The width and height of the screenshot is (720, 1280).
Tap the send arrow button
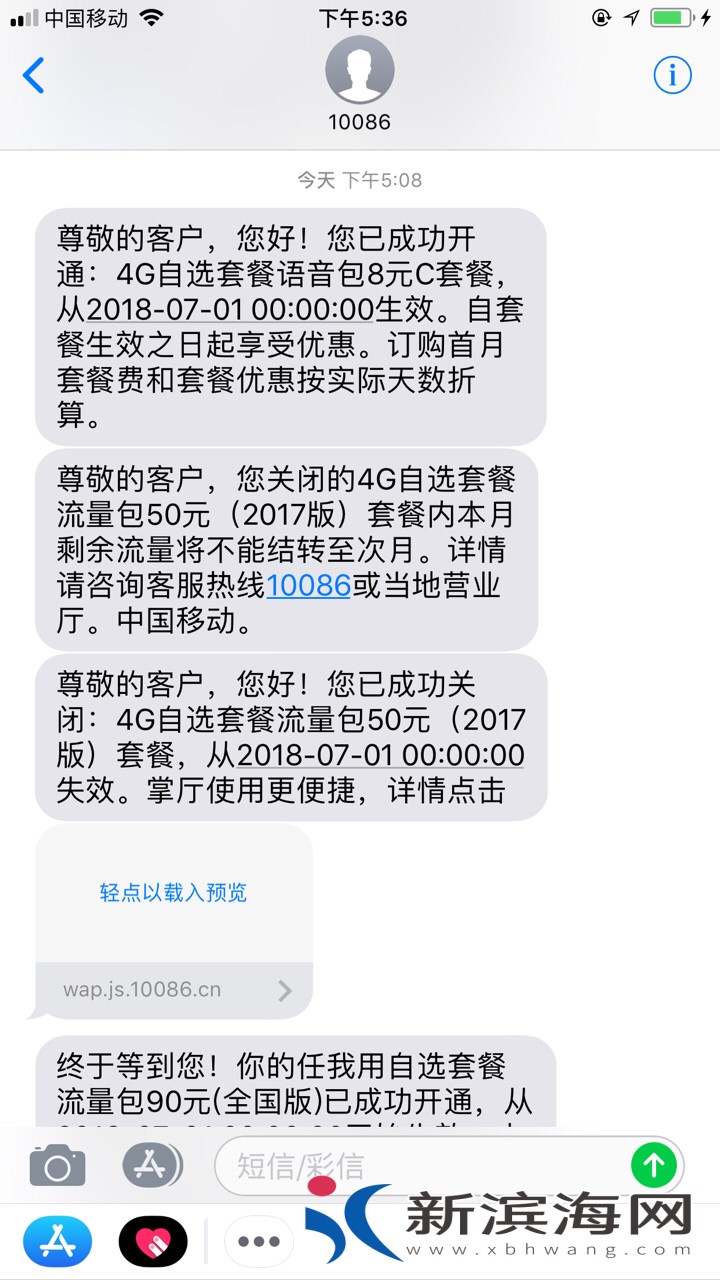click(654, 1164)
